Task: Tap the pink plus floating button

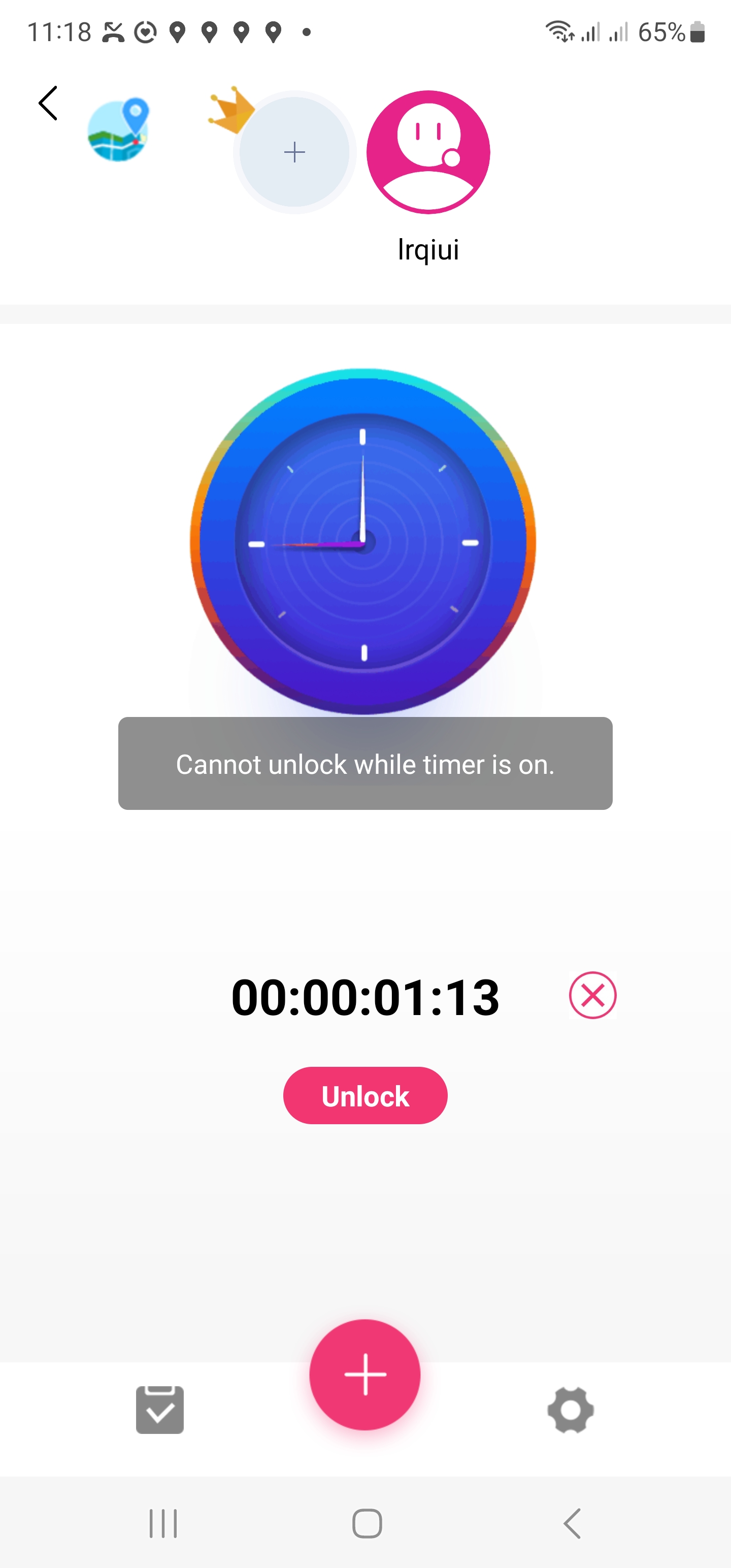Action: coord(364,1375)
